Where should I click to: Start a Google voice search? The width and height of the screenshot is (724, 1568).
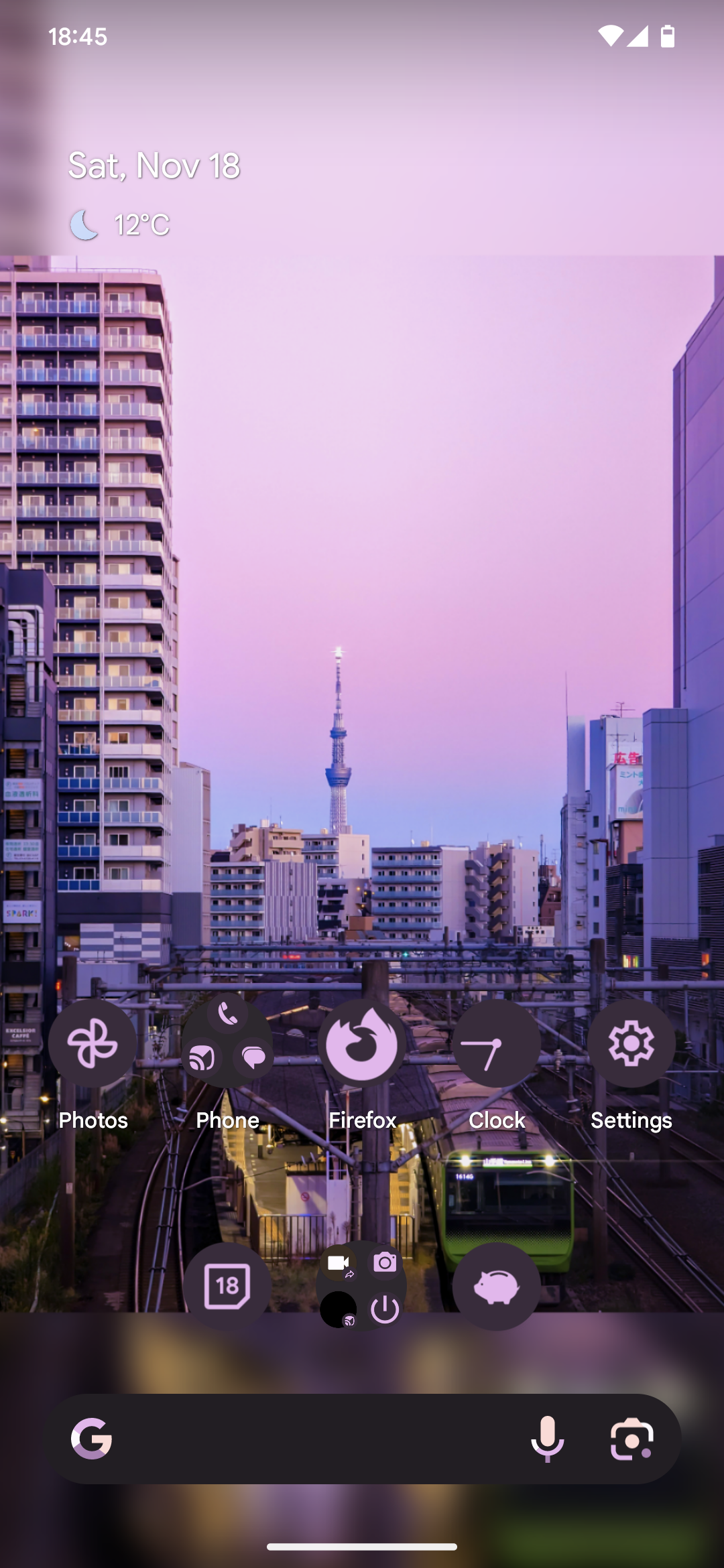click(x=547, y=1439)
